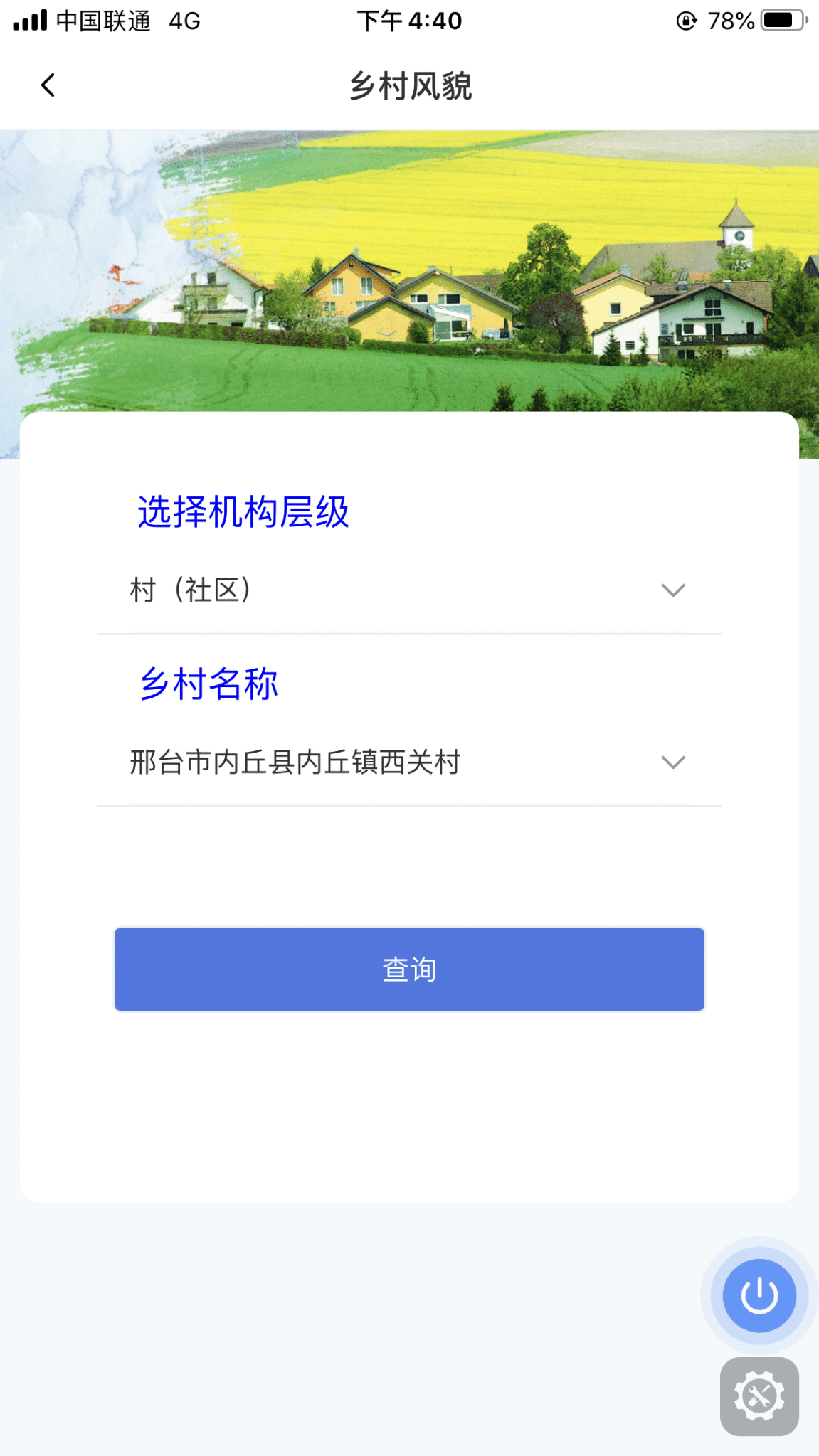Toggle open the village selector chevron

click(x=672, y=762)
